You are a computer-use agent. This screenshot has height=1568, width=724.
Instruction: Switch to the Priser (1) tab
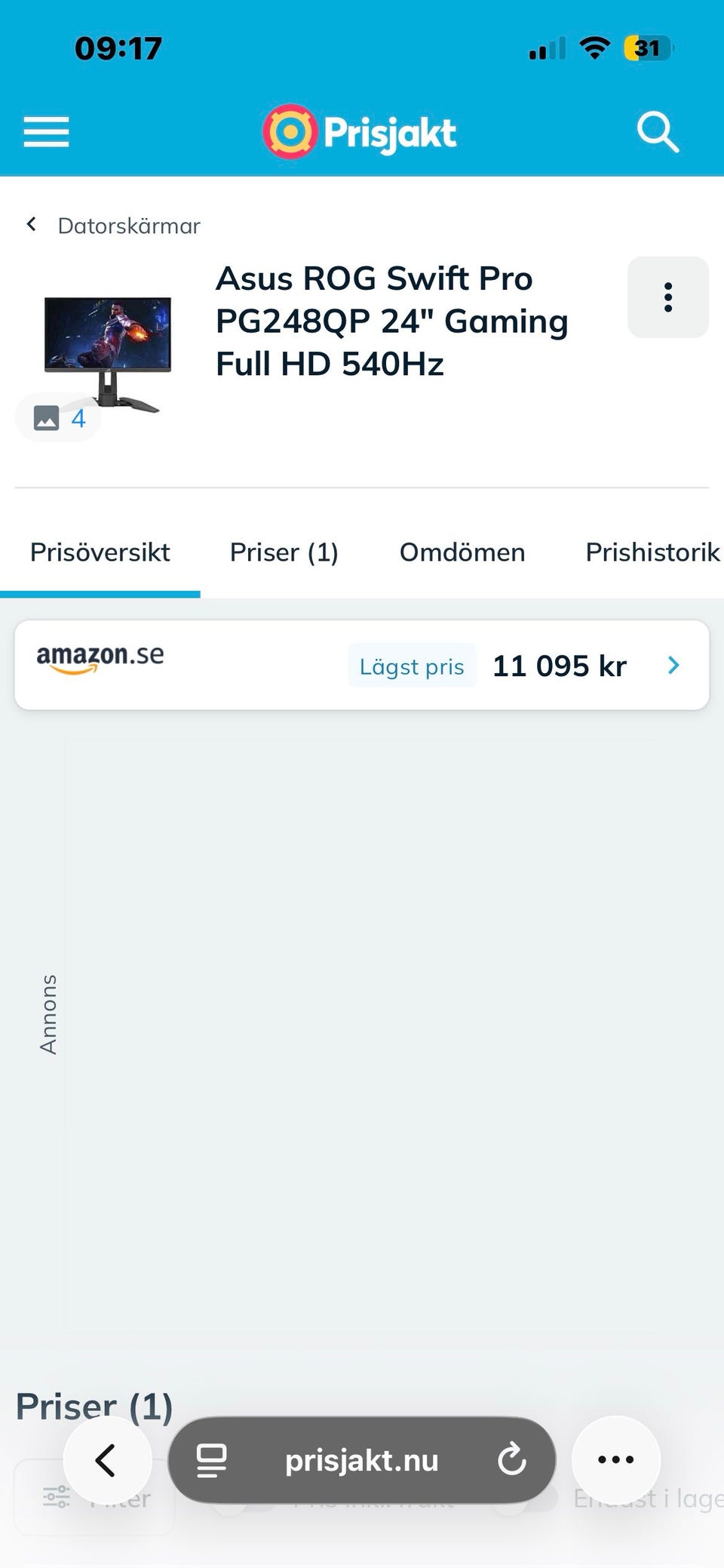(283, 552)
